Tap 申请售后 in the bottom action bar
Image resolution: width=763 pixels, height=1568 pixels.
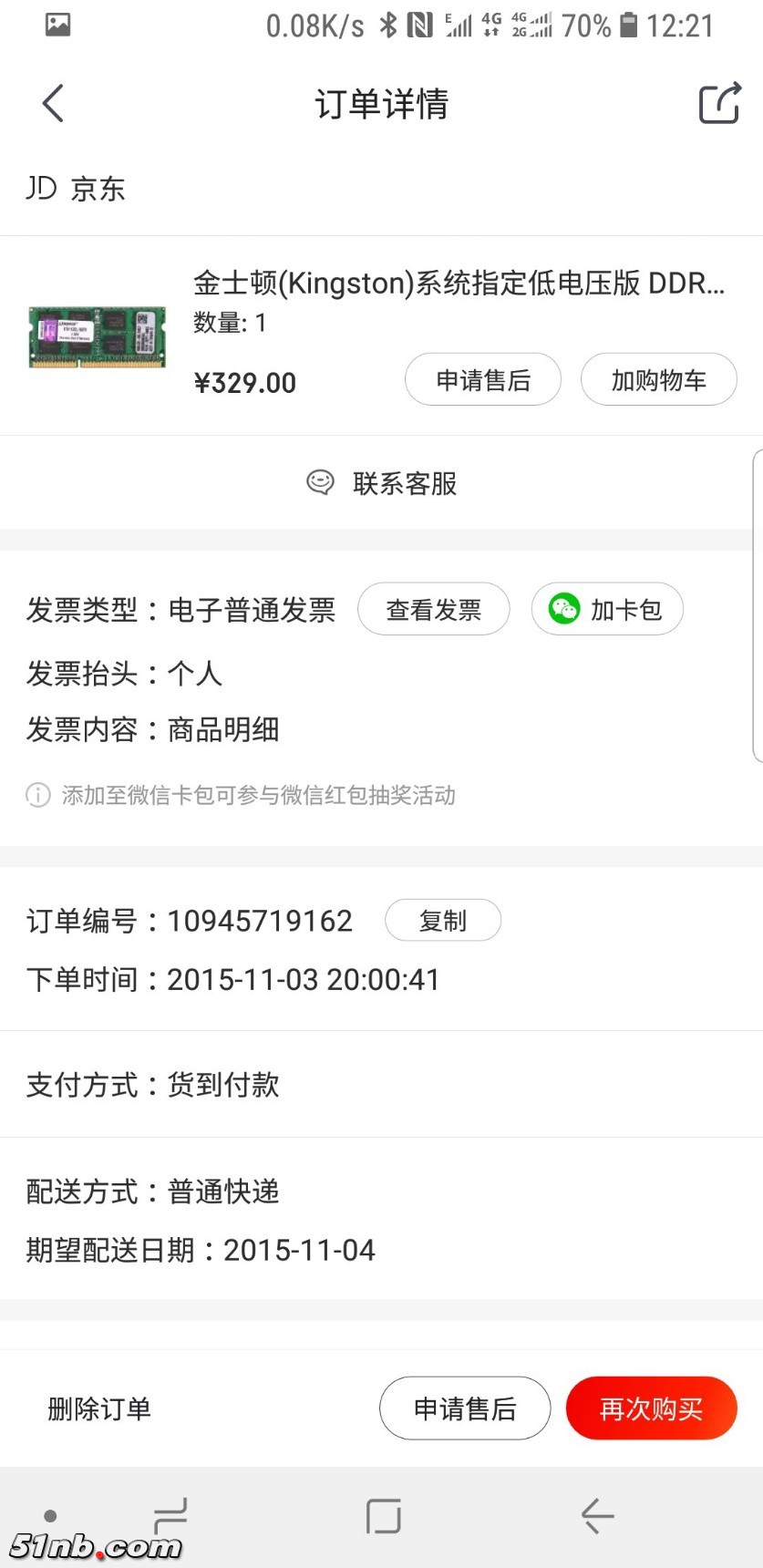[465, 1409]
